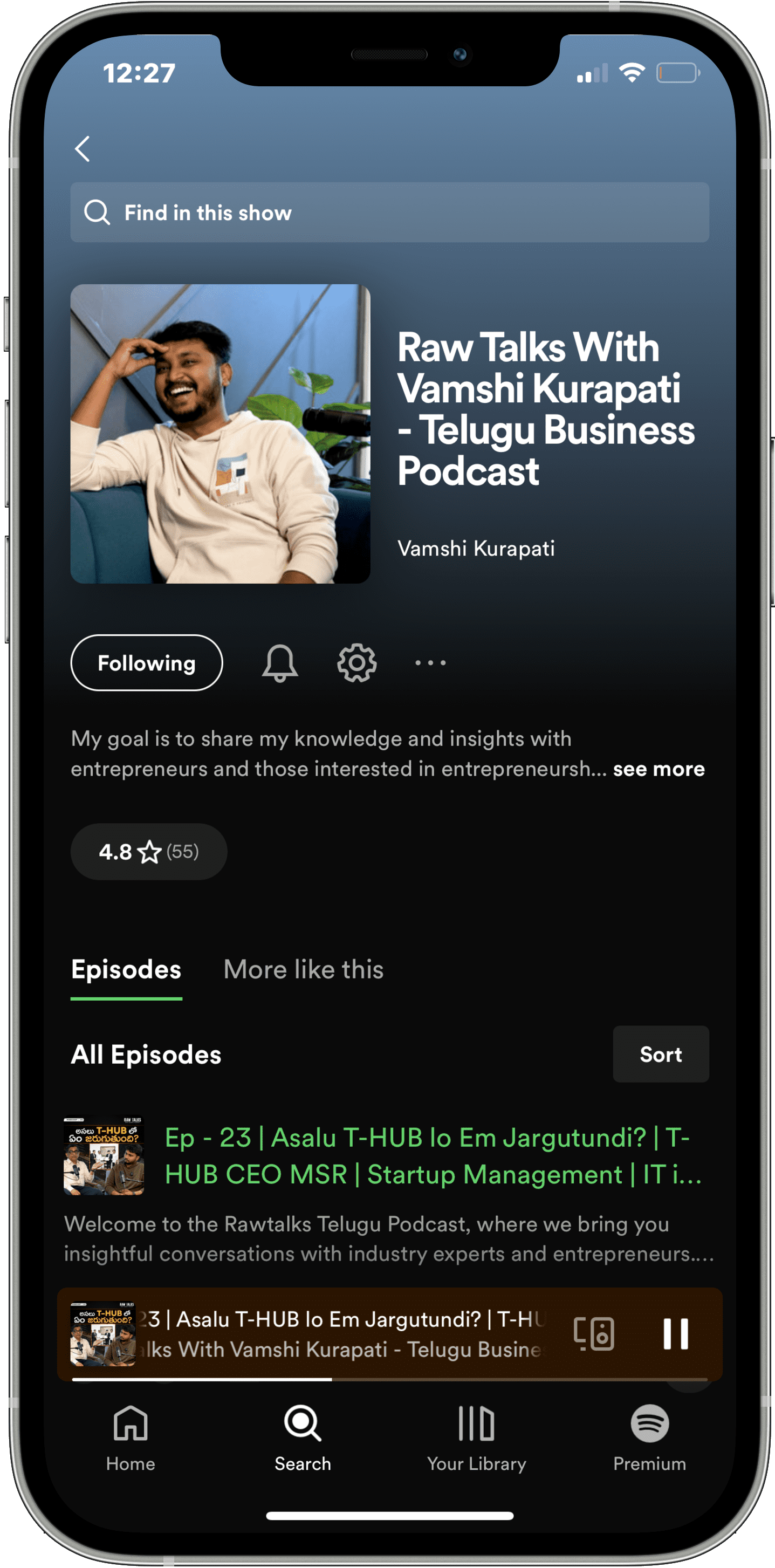Go back using the arrow icon
The height and width of the screenshot is (1568, 775).
click(83, 148)
